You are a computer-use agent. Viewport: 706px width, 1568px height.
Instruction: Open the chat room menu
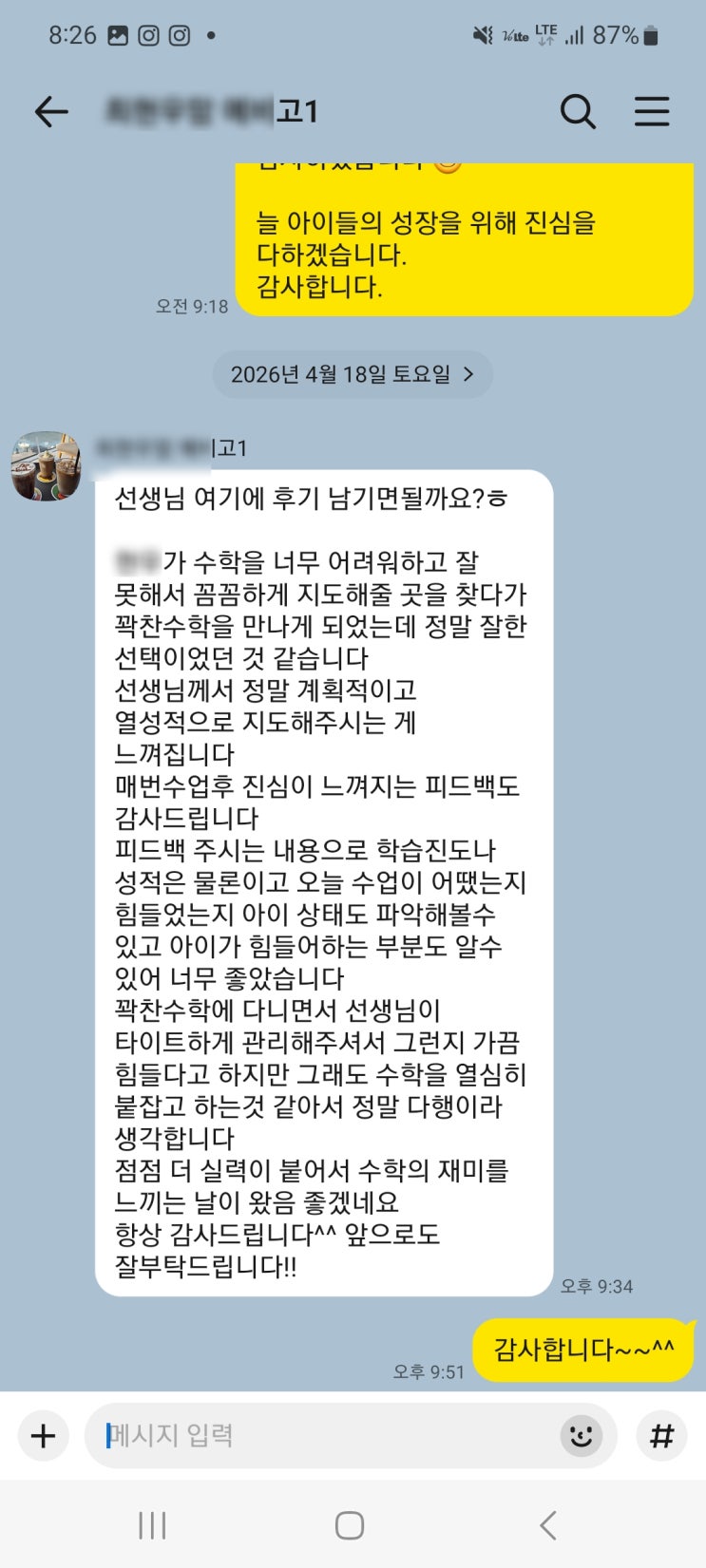[x=652, y=112]
